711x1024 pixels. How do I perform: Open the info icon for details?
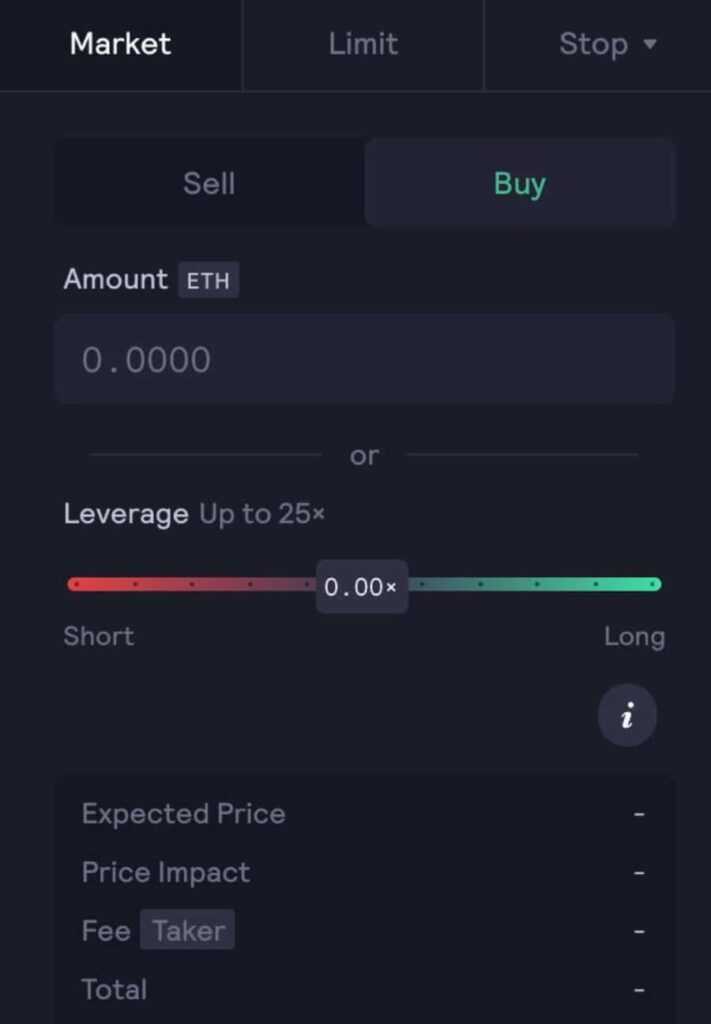tap(627, 716)
